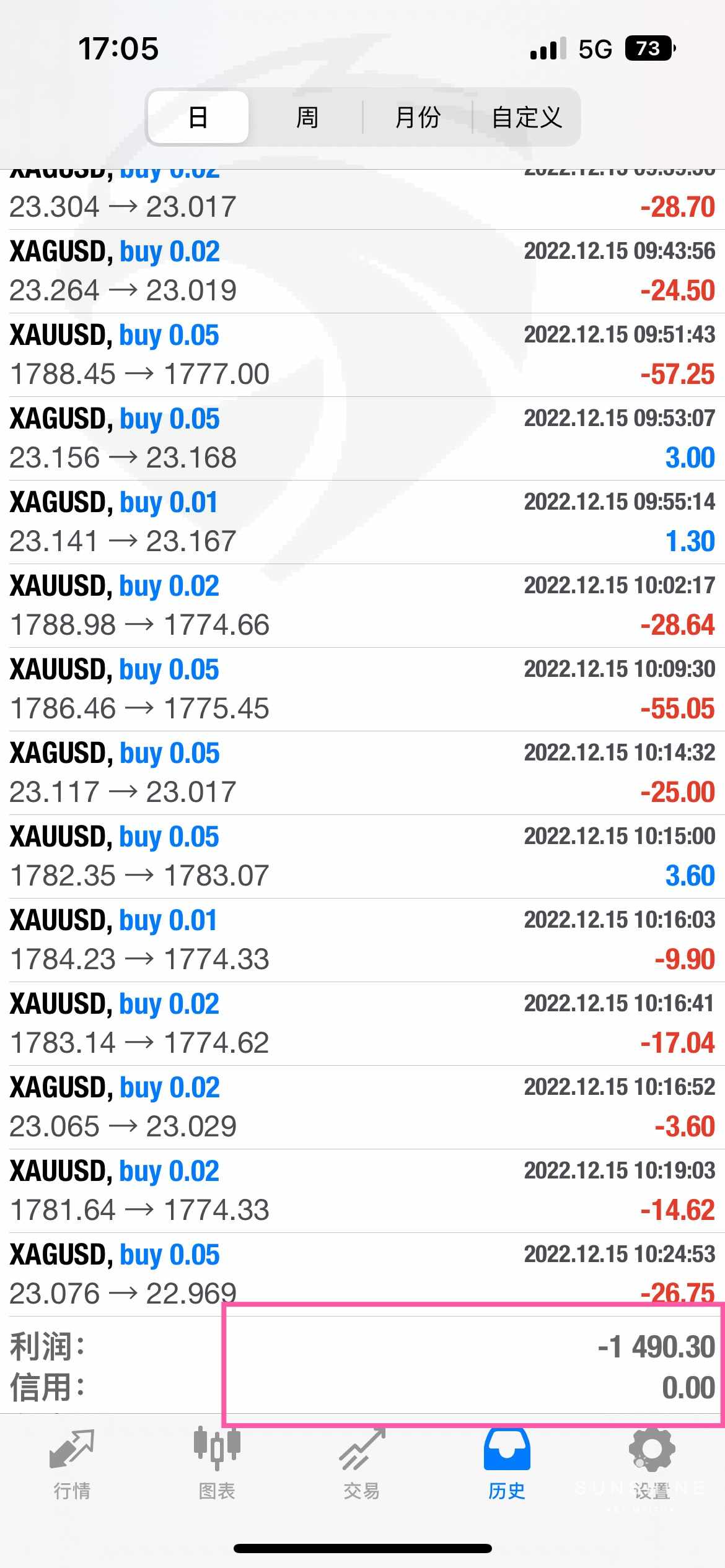Open the XAUUSD buy 0.01 trade at 10:16:03
The height and width of the screenshot is (1568, 725).
tap(362, 940)
